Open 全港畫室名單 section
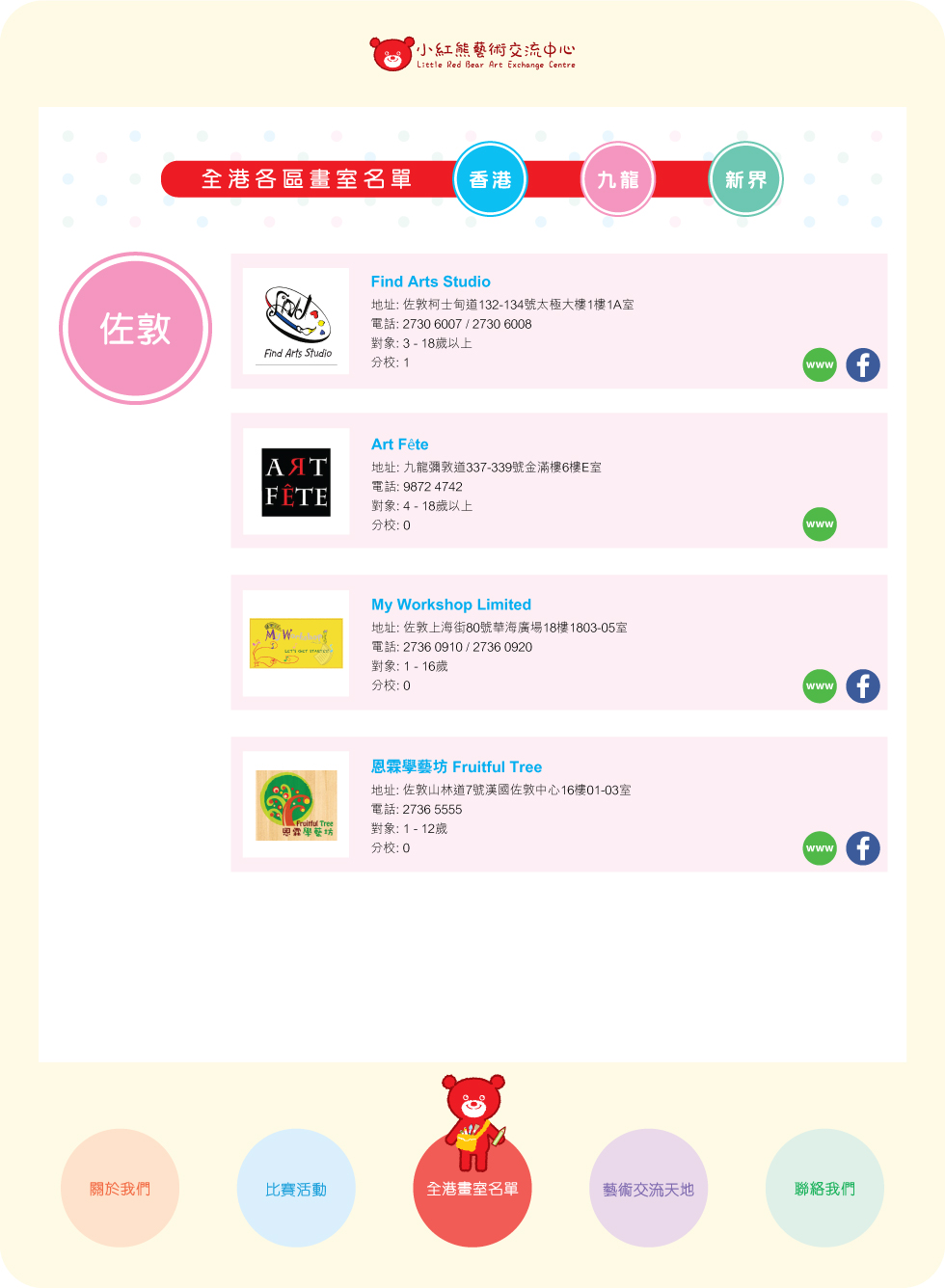This screenshot has height=1288, width=945. pos(472,1189)
